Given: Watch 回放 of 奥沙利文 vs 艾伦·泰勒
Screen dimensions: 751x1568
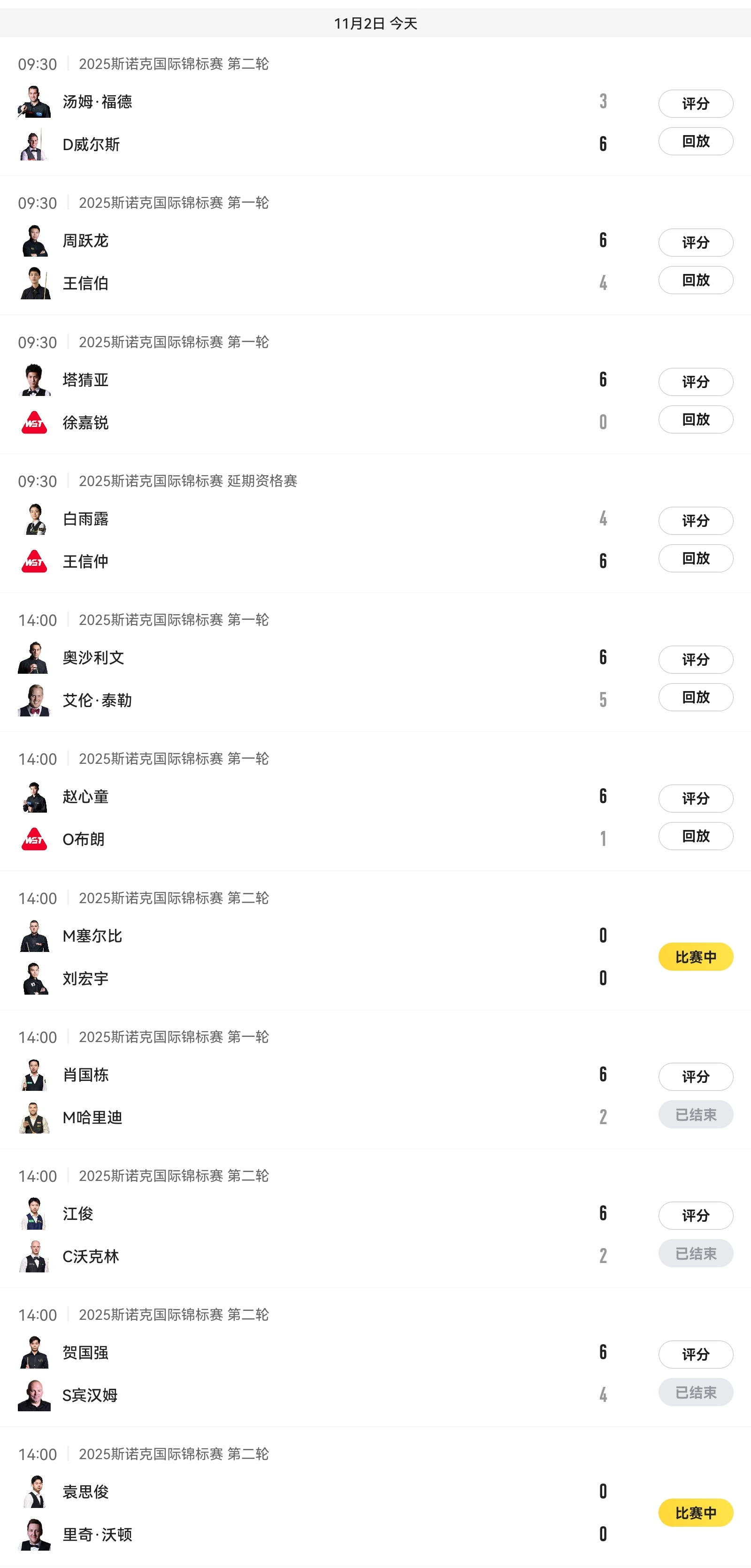Looking at the screenshot, I should (x=695, y=697).
